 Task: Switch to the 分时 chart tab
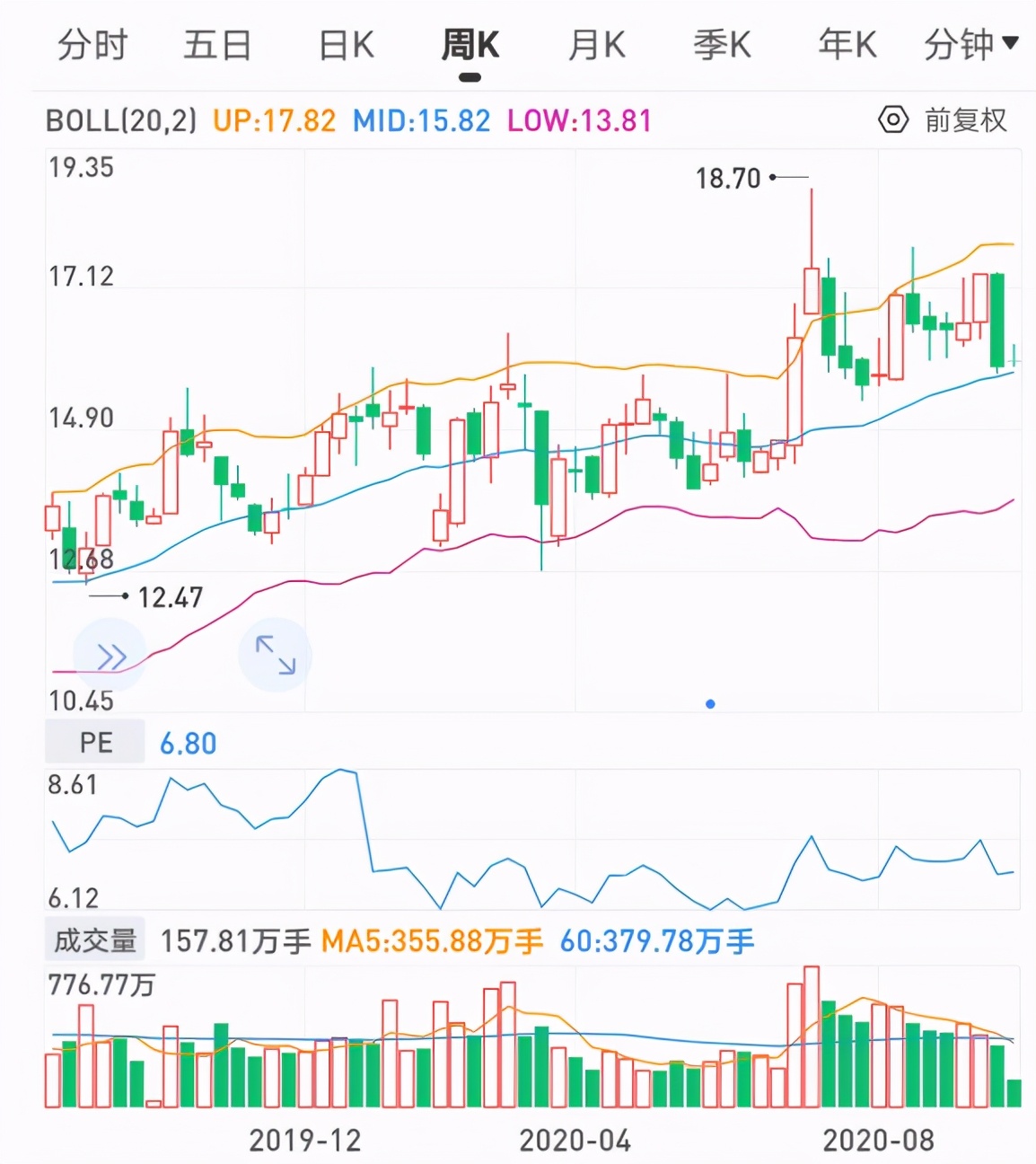pos(92,44)
